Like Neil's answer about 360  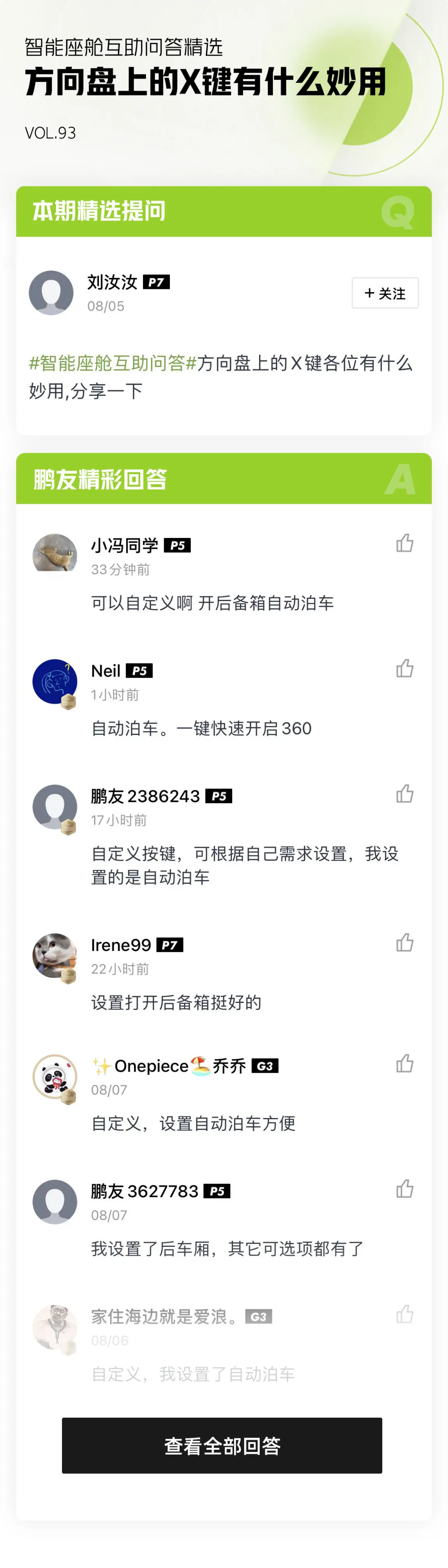(405, 668)
